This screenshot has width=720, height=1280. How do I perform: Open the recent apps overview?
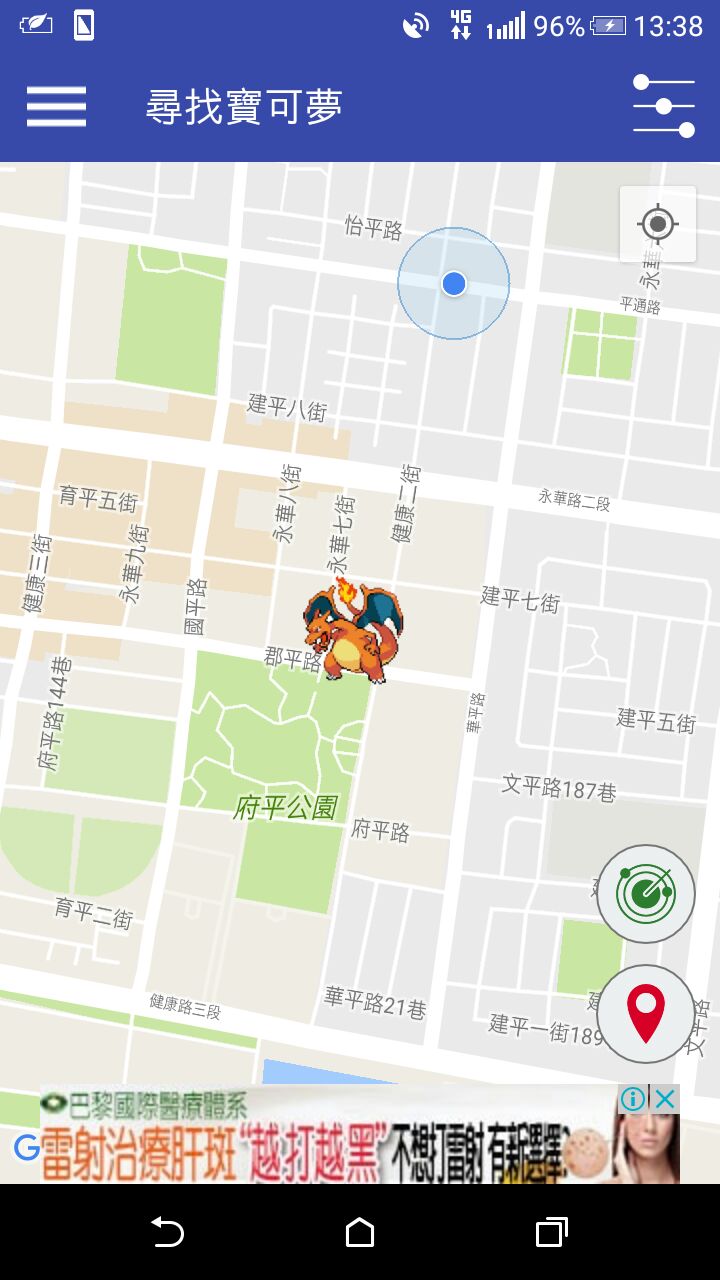(x=551, y=1233)
